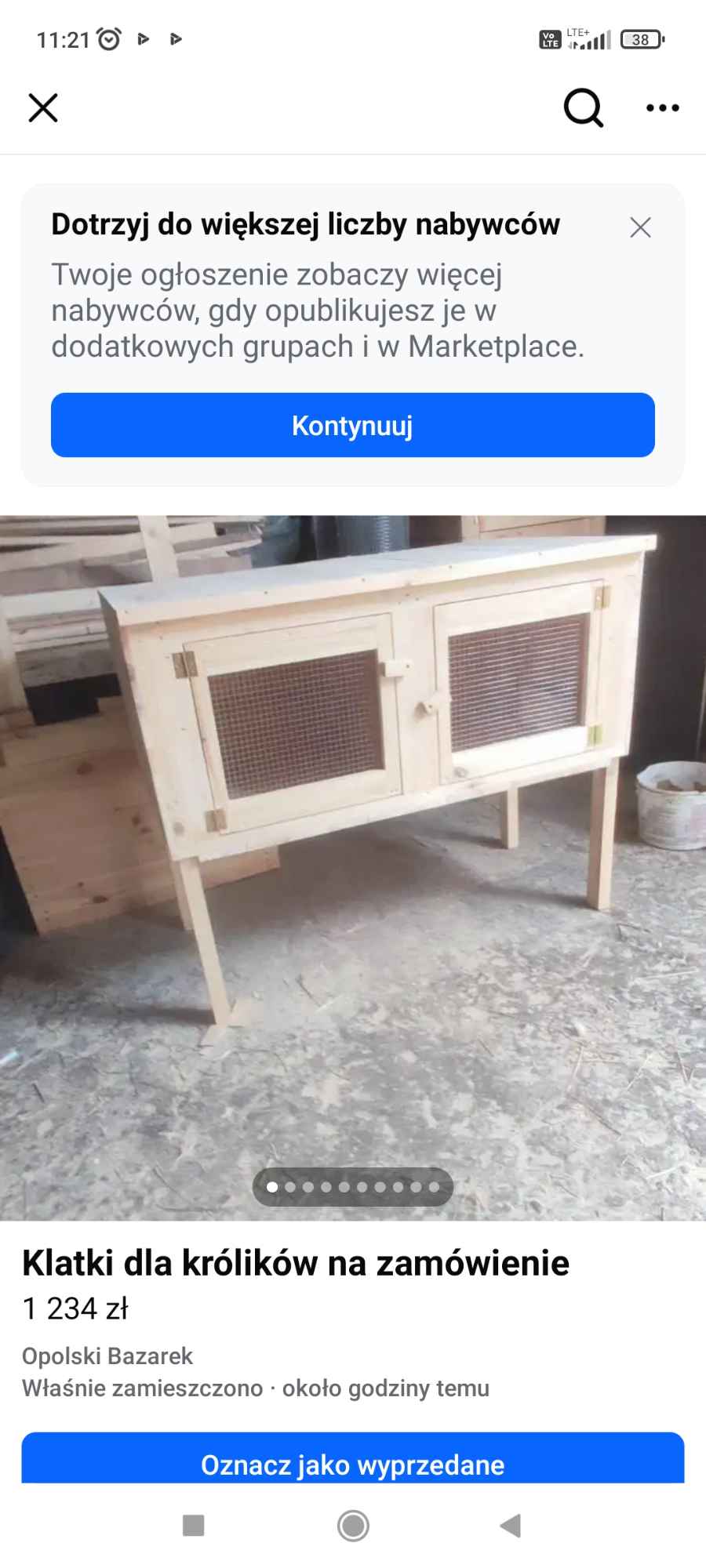Screen dimensions: 706x1568
Task: Tap the seller name 'Opolski Bazarek'
Action: pos(108,1351)
